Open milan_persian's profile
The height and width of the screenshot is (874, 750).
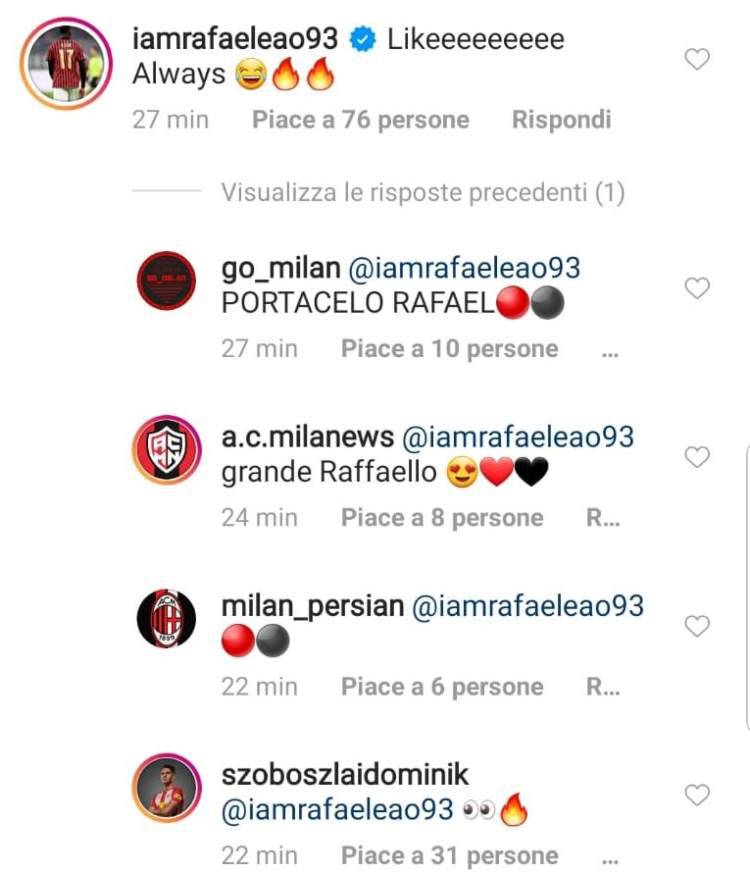(312, 606)
